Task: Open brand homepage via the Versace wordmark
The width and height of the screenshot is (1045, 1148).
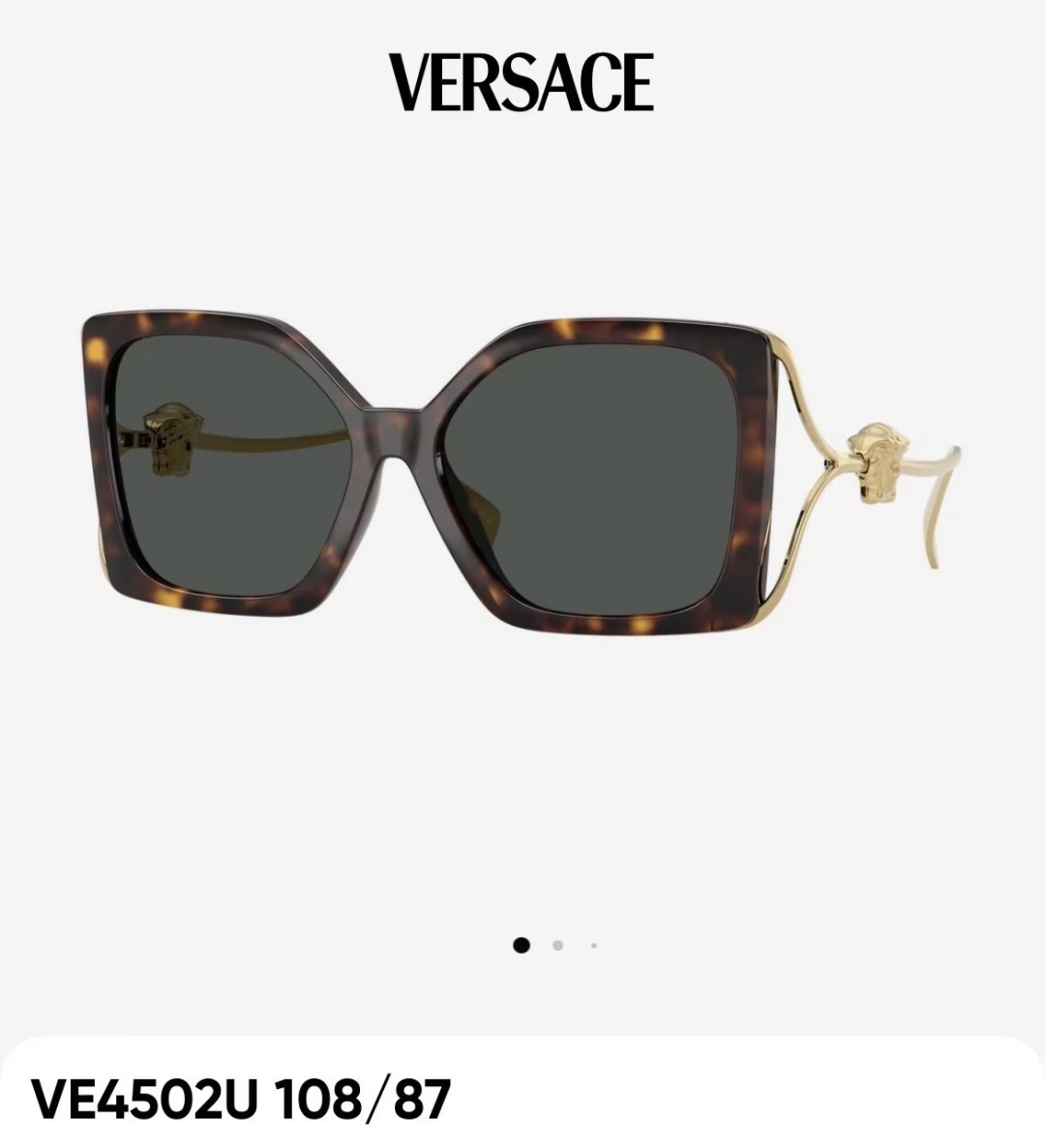Action: (522, 82)
